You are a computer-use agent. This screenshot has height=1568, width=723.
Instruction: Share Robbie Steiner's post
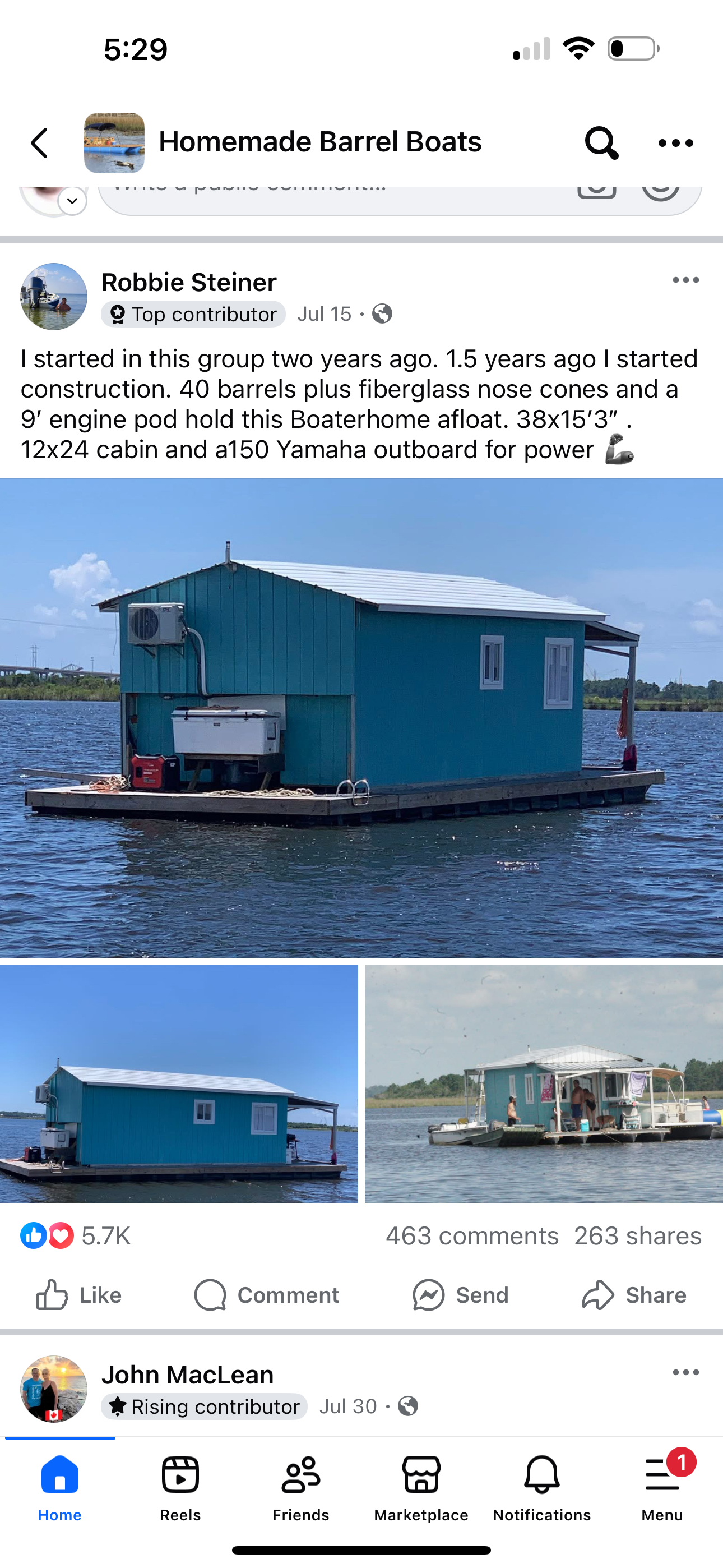point(633,1295)
